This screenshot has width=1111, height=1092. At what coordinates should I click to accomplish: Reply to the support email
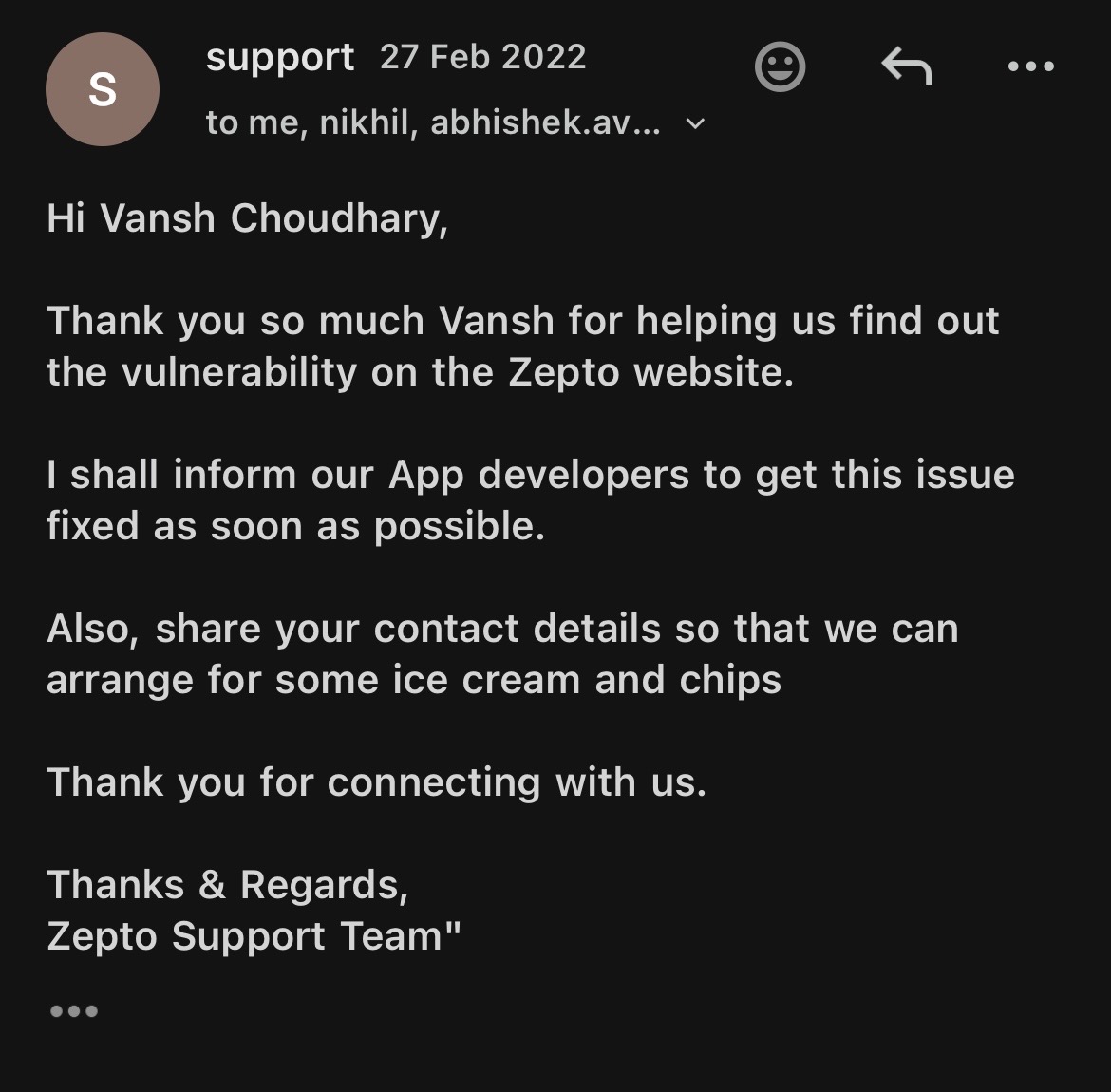coord(906,67)
